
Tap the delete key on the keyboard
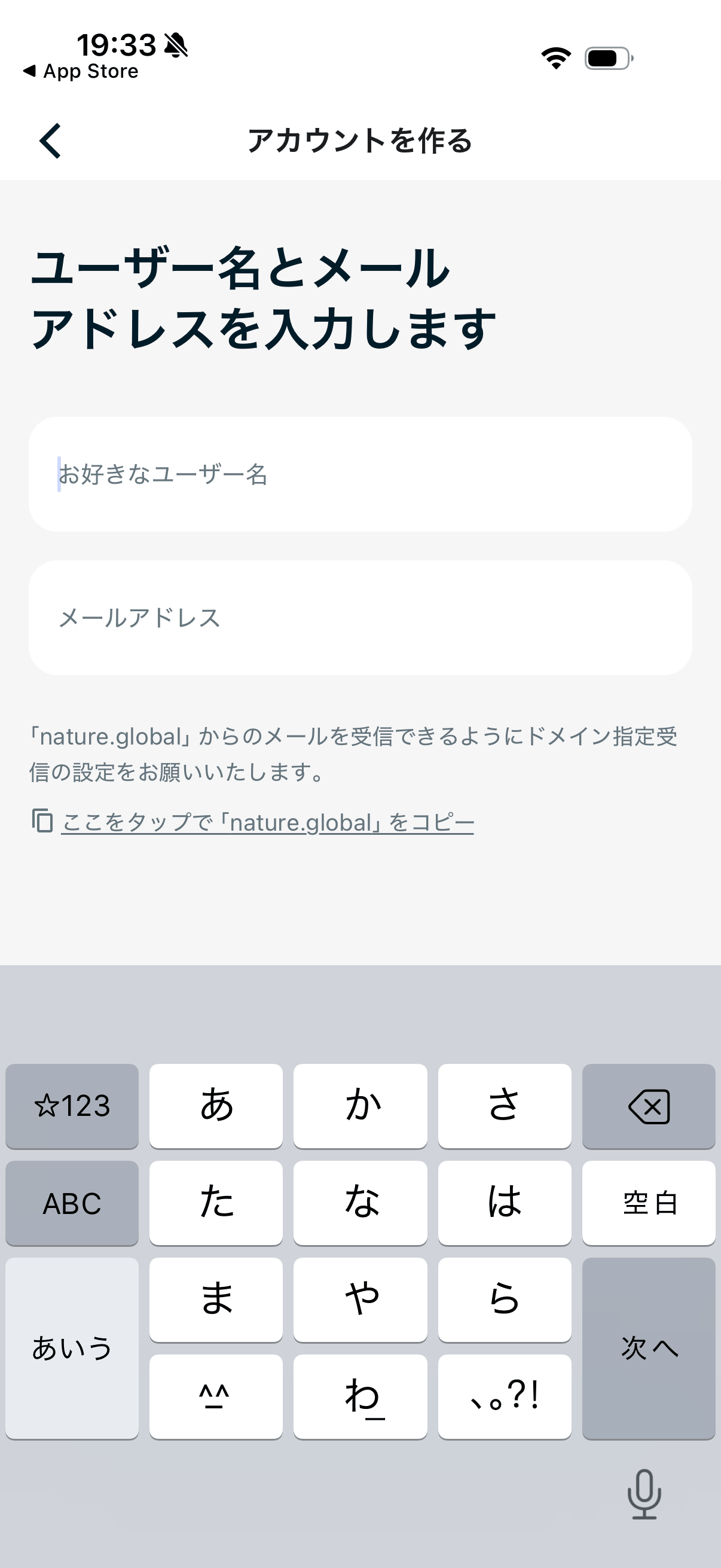pos(648,1106)
